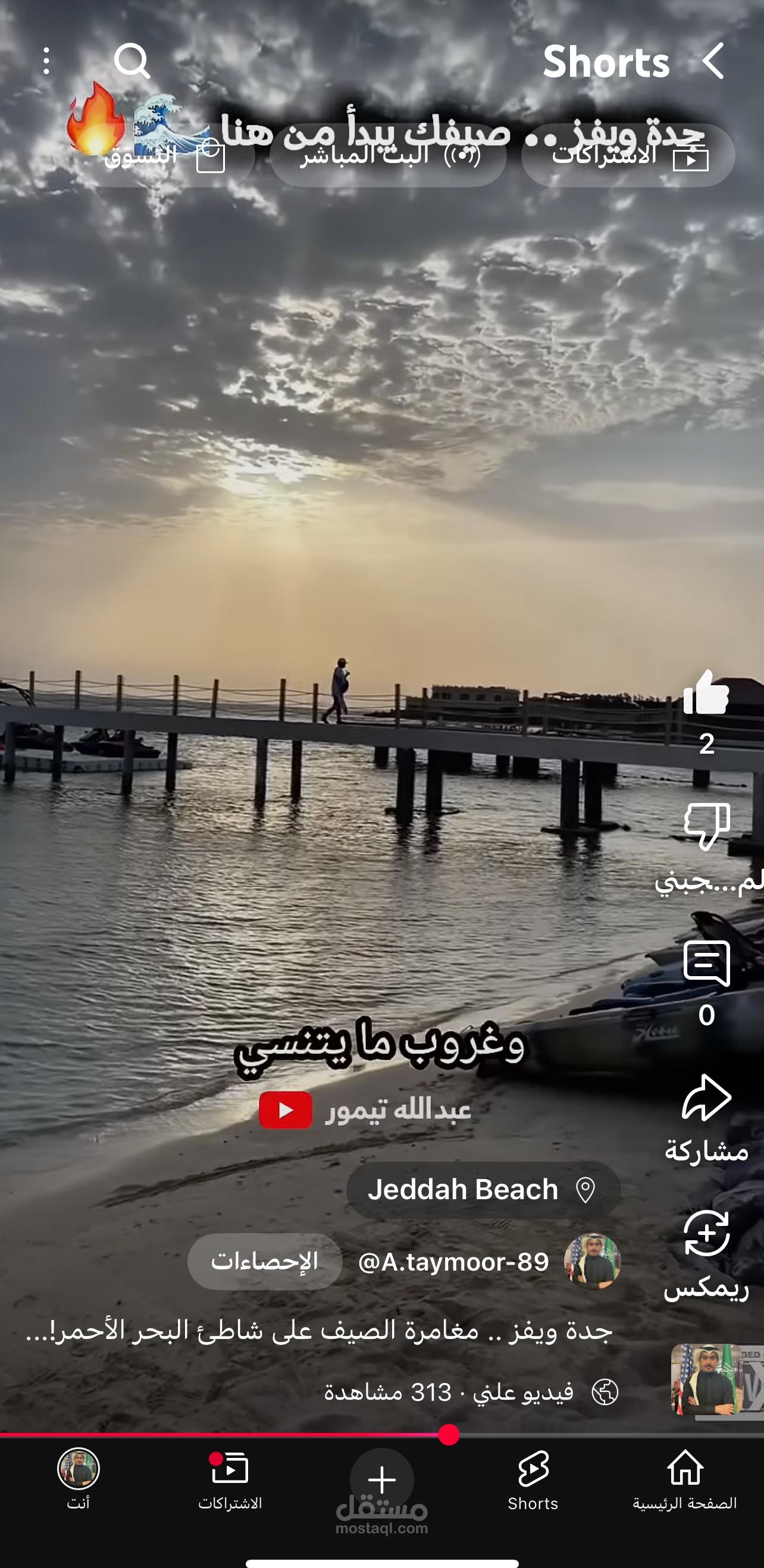Go back using the arrow beside Shorts
The height and width of the screenshot is (1568, 764).
tap(713, 61)
